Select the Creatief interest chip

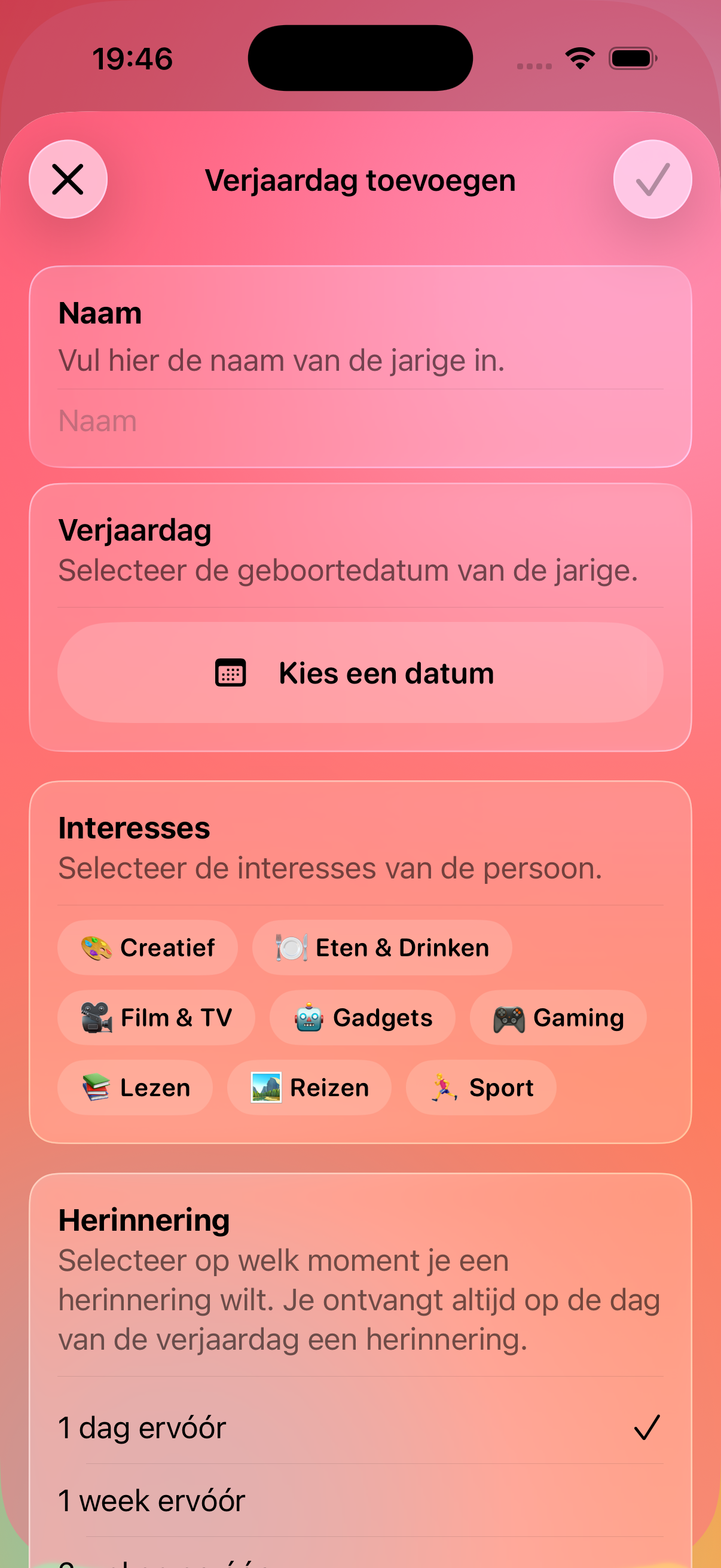147,947
